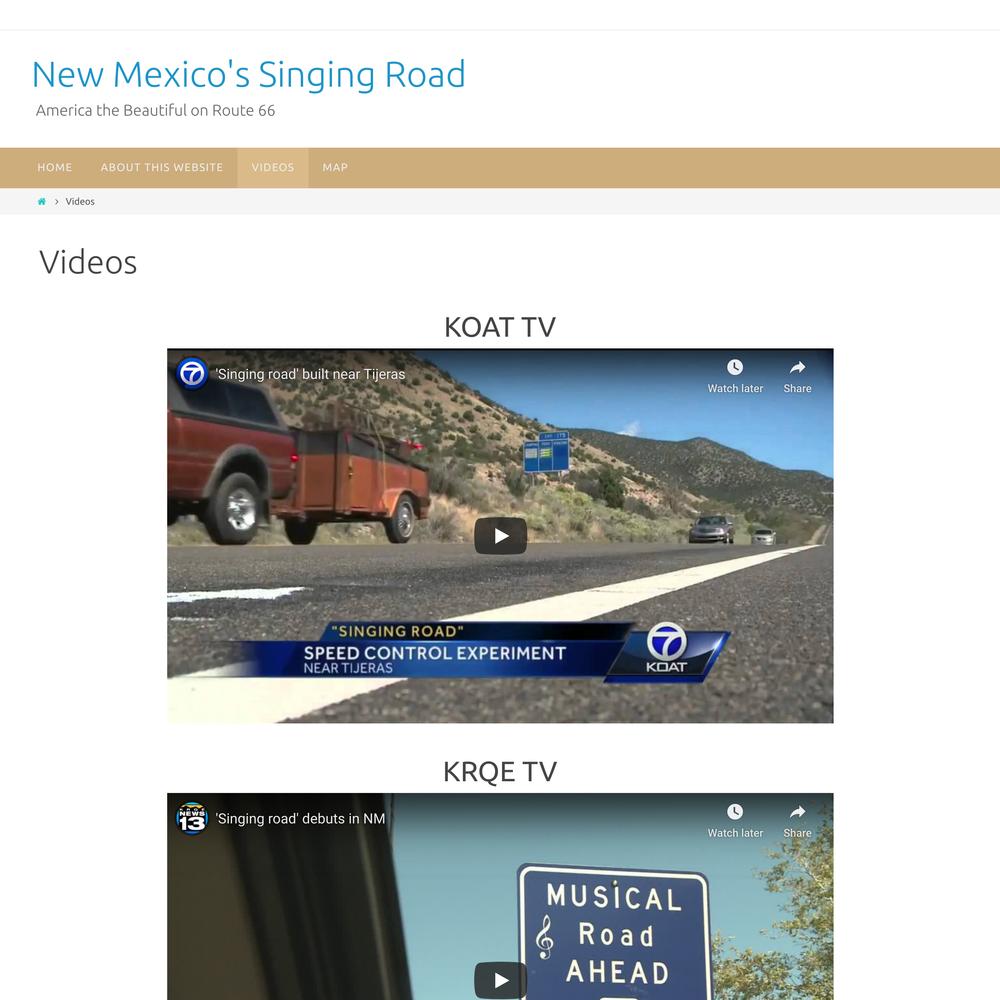Open the KOAT channel logo
The height and width of the screenshot is (1000, 1000).
[192, 374]
